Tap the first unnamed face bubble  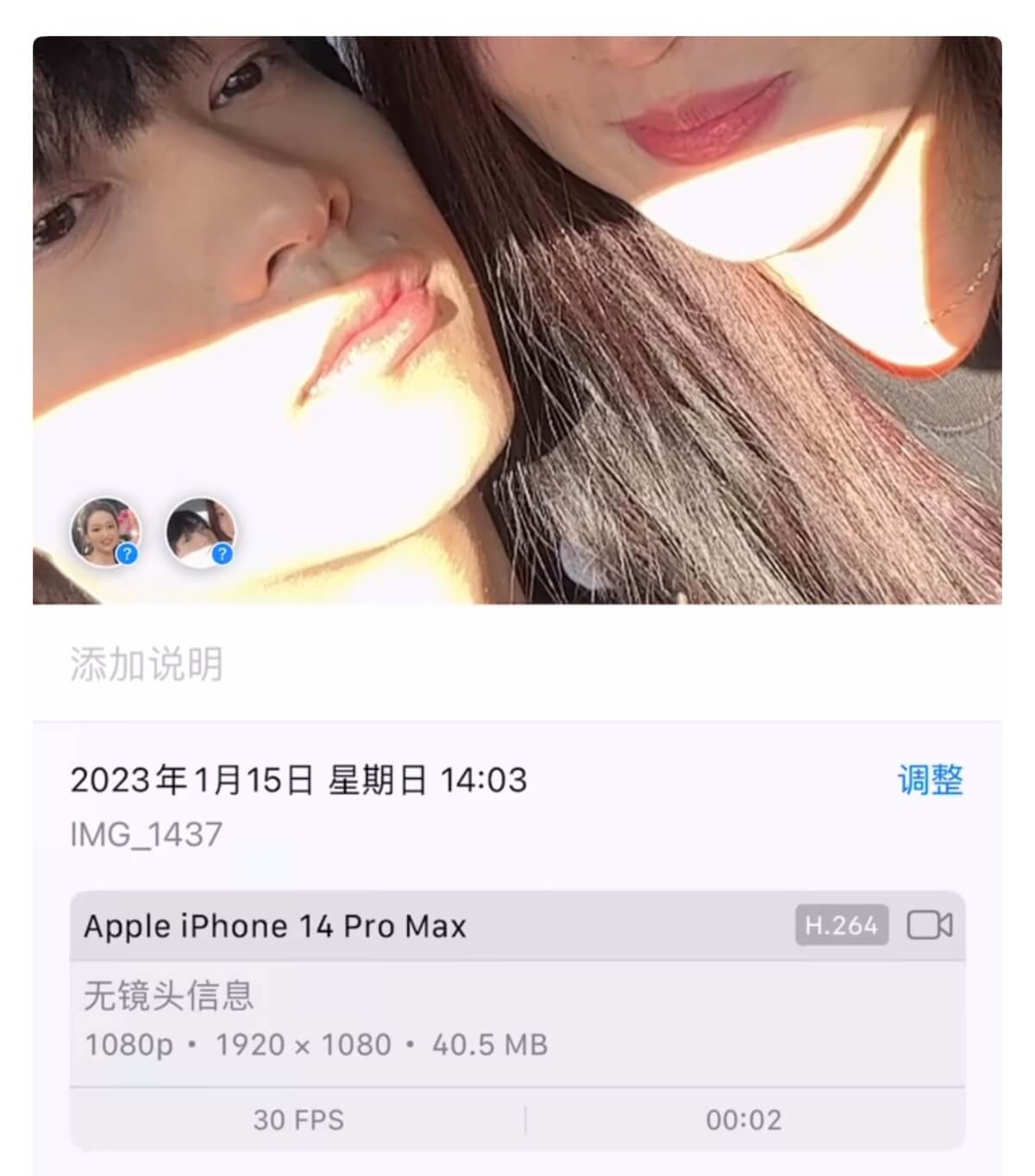(x=105, y=531)
